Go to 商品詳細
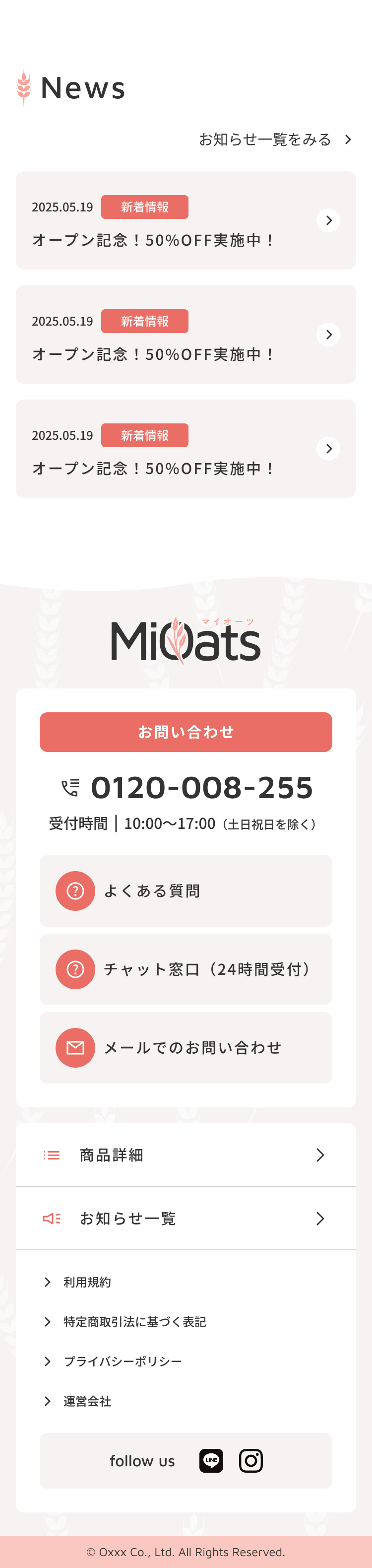Viewport: 372px width, 1568px height. click(186, 1155)
